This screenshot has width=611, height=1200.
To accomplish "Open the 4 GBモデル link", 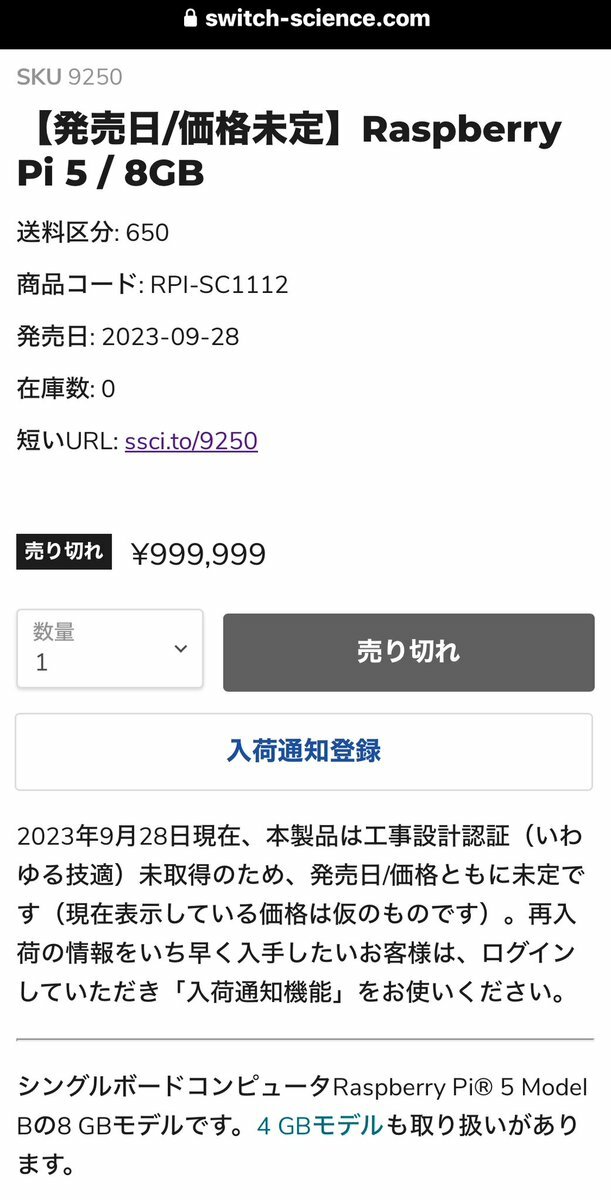I will [x=320, y=1126].
